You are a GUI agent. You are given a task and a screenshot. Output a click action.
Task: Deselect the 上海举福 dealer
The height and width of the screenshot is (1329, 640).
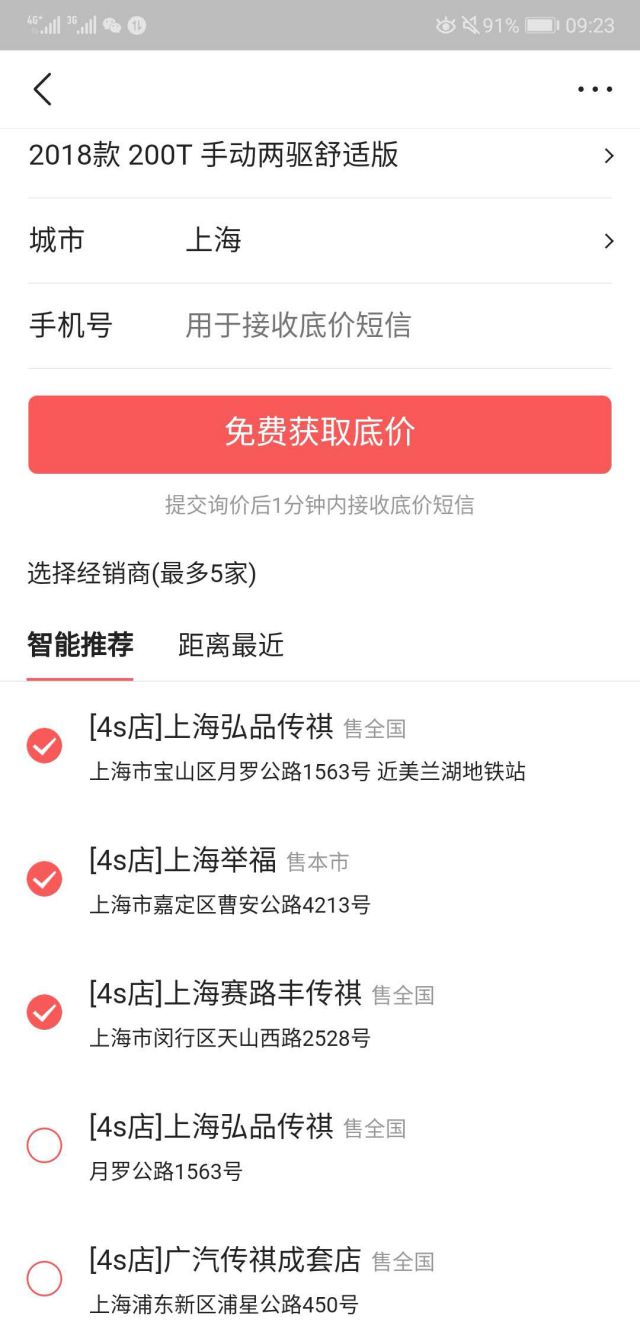tap(44, 879)
